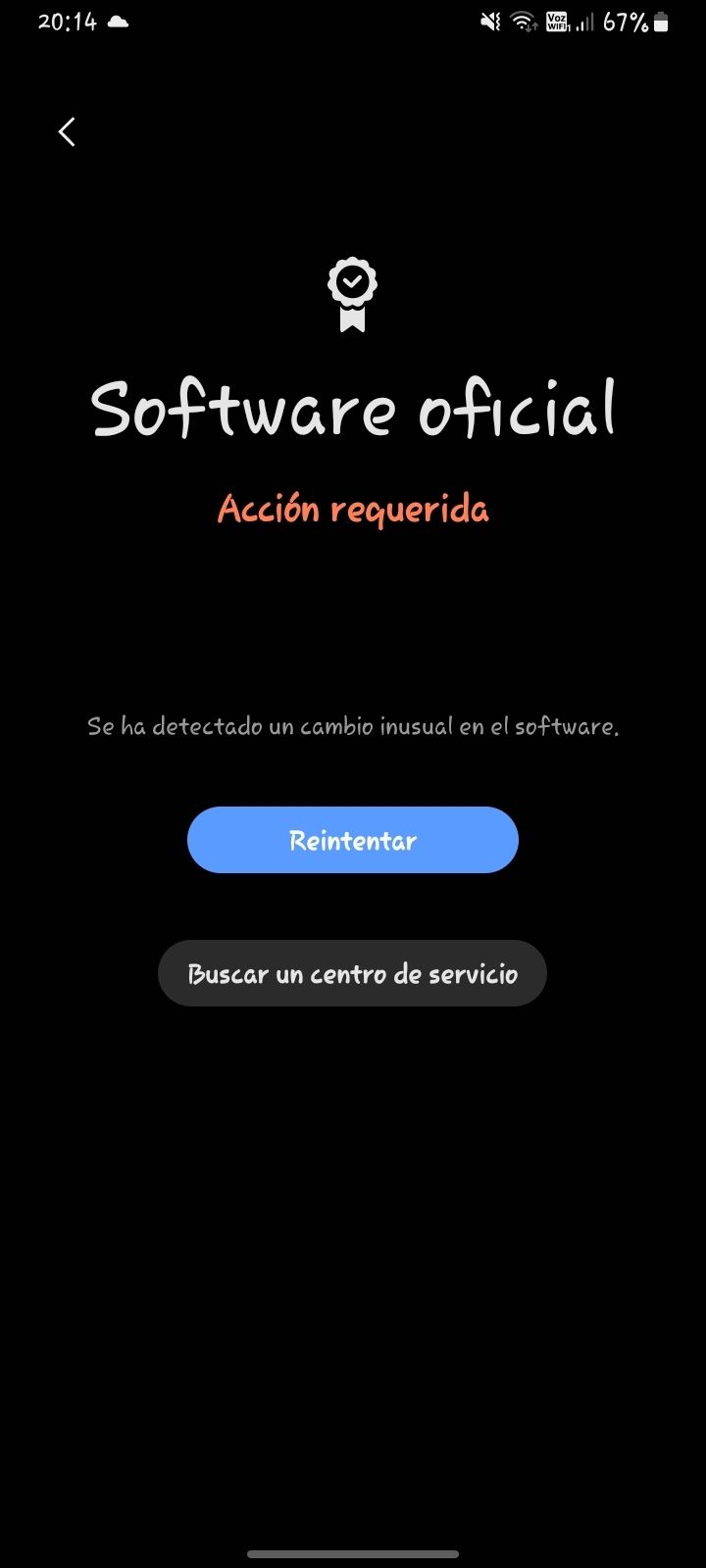Tap the ribbon below the badge emblem
The width and height of the screenshot is (706, 1568).
tap(353, 321)
